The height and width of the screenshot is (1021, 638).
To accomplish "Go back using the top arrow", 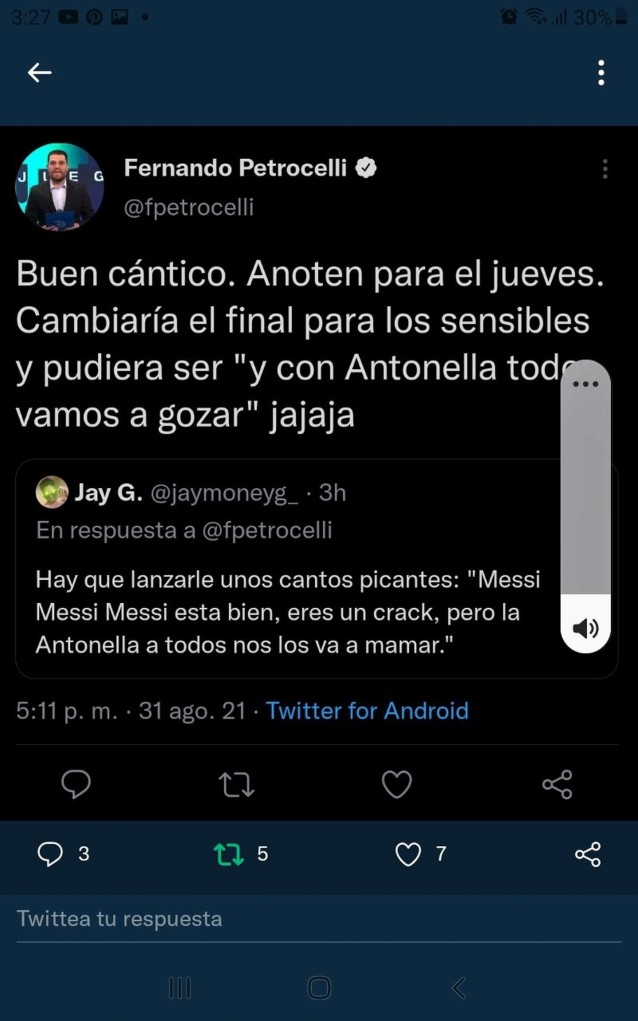I will [x=39, y=72].
